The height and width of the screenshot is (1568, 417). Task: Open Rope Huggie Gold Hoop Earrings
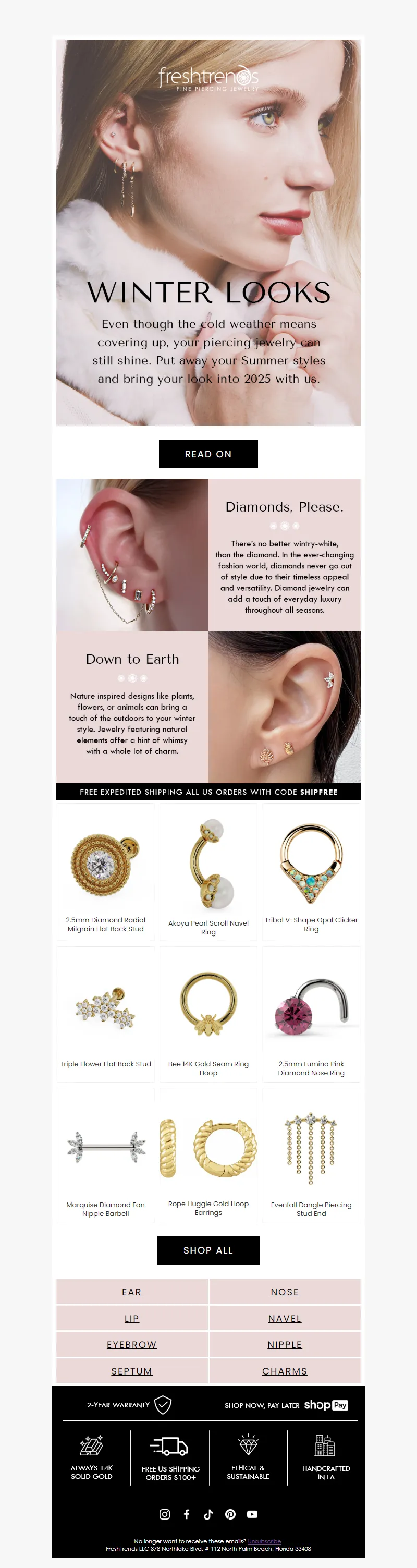[x=208, y=1154]
